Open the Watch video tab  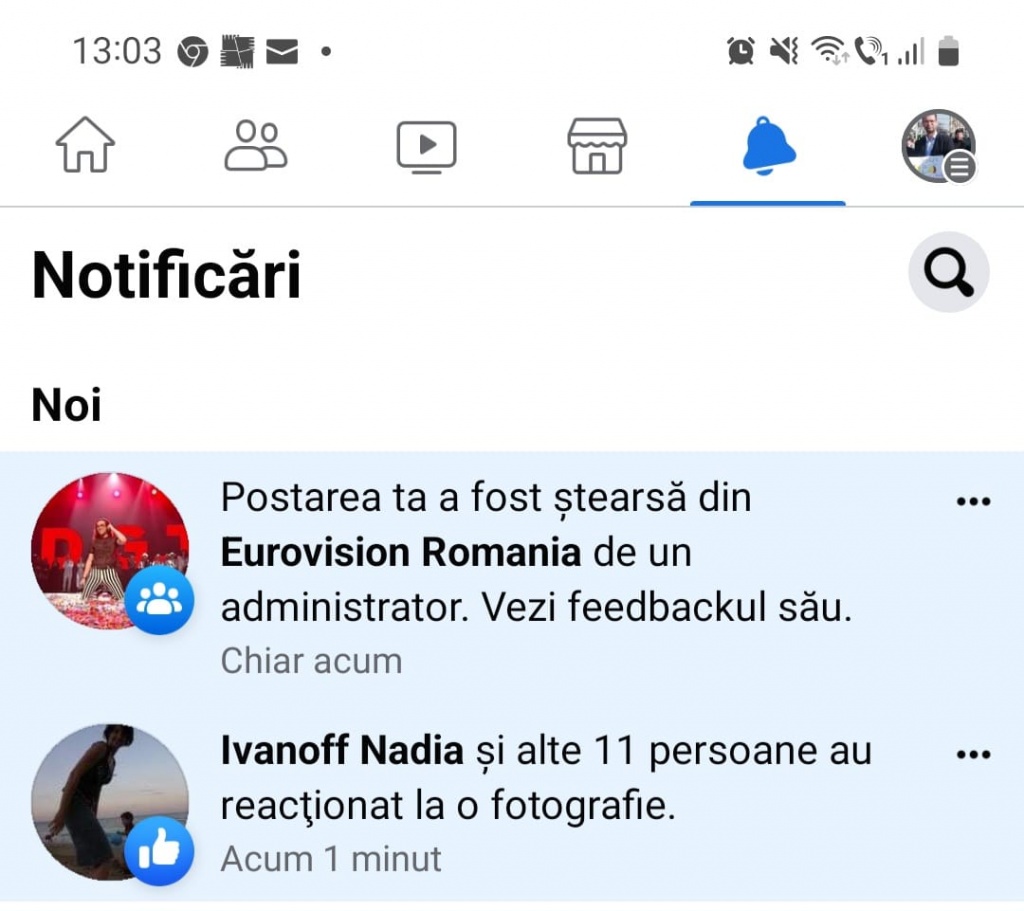(x=426, y=146)
